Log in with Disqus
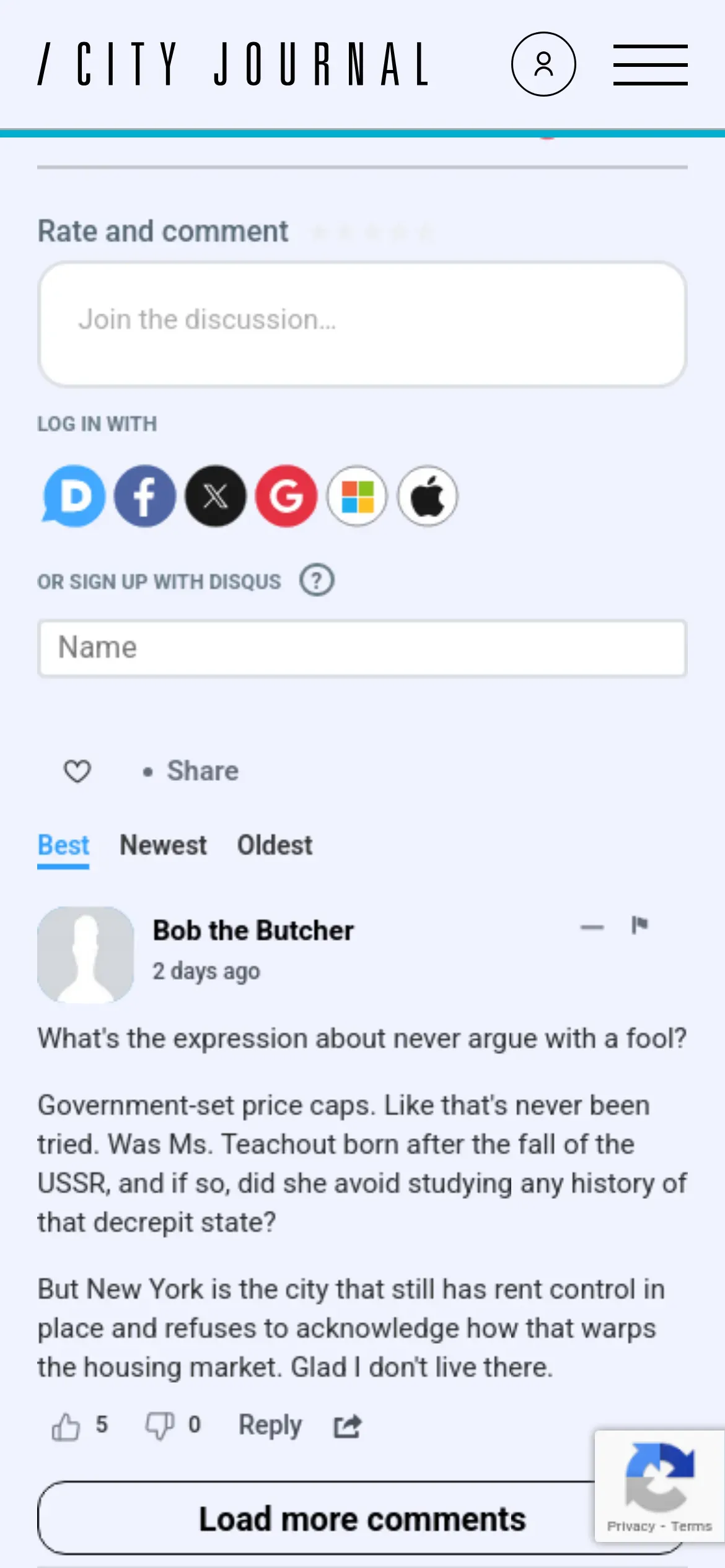 click(x=74, y=496)
